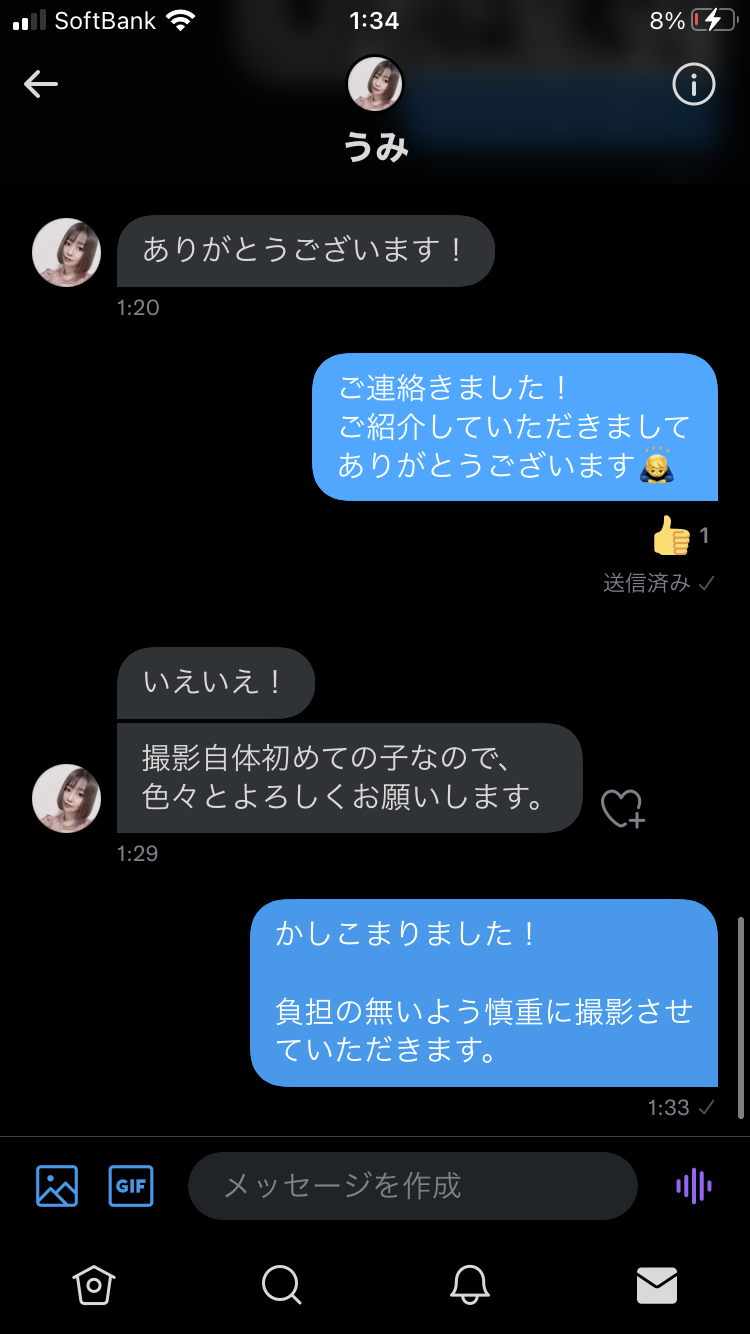Screen dimensions: 750x1334
Task: Open conversation info via the i icon
Action: pos(694,85)
